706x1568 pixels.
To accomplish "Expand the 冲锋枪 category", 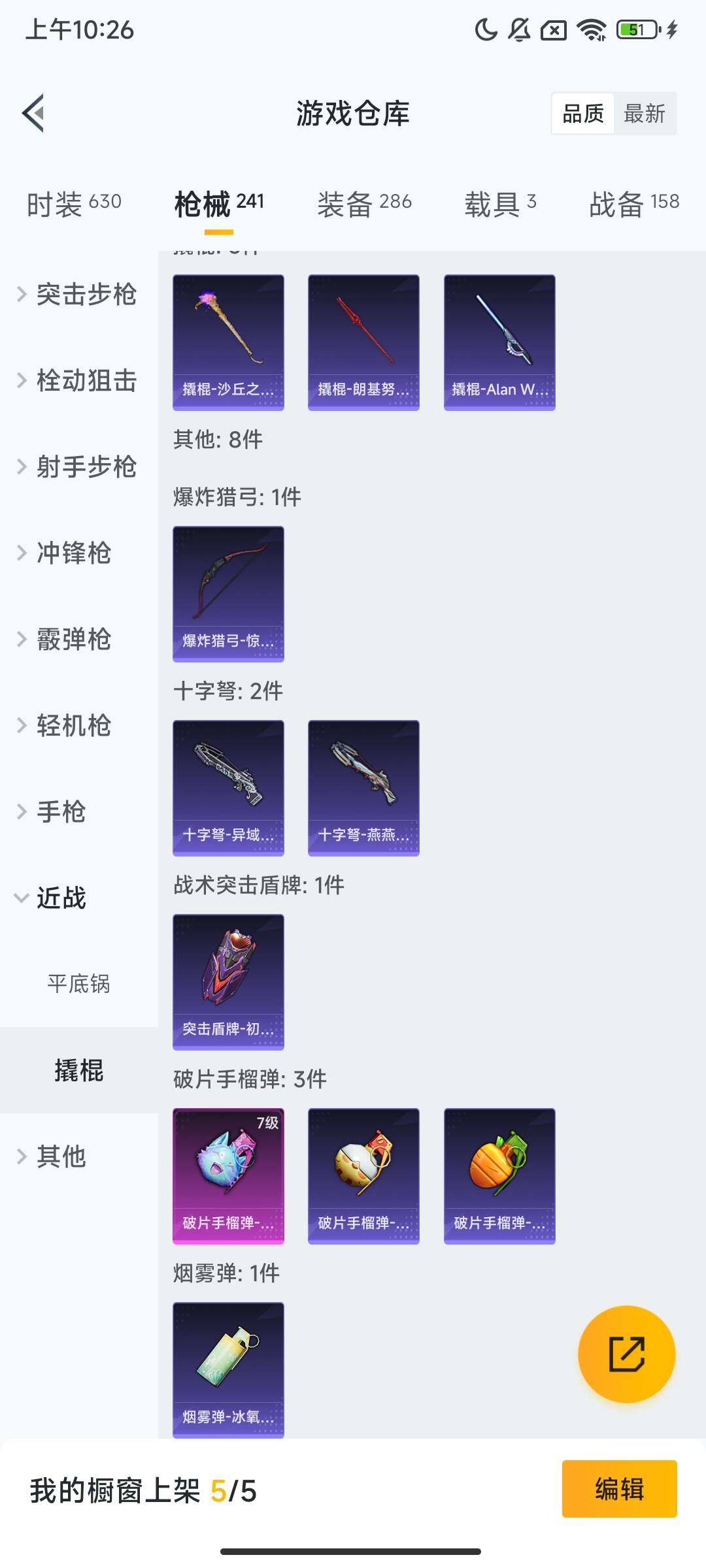I will coord(72,553).
